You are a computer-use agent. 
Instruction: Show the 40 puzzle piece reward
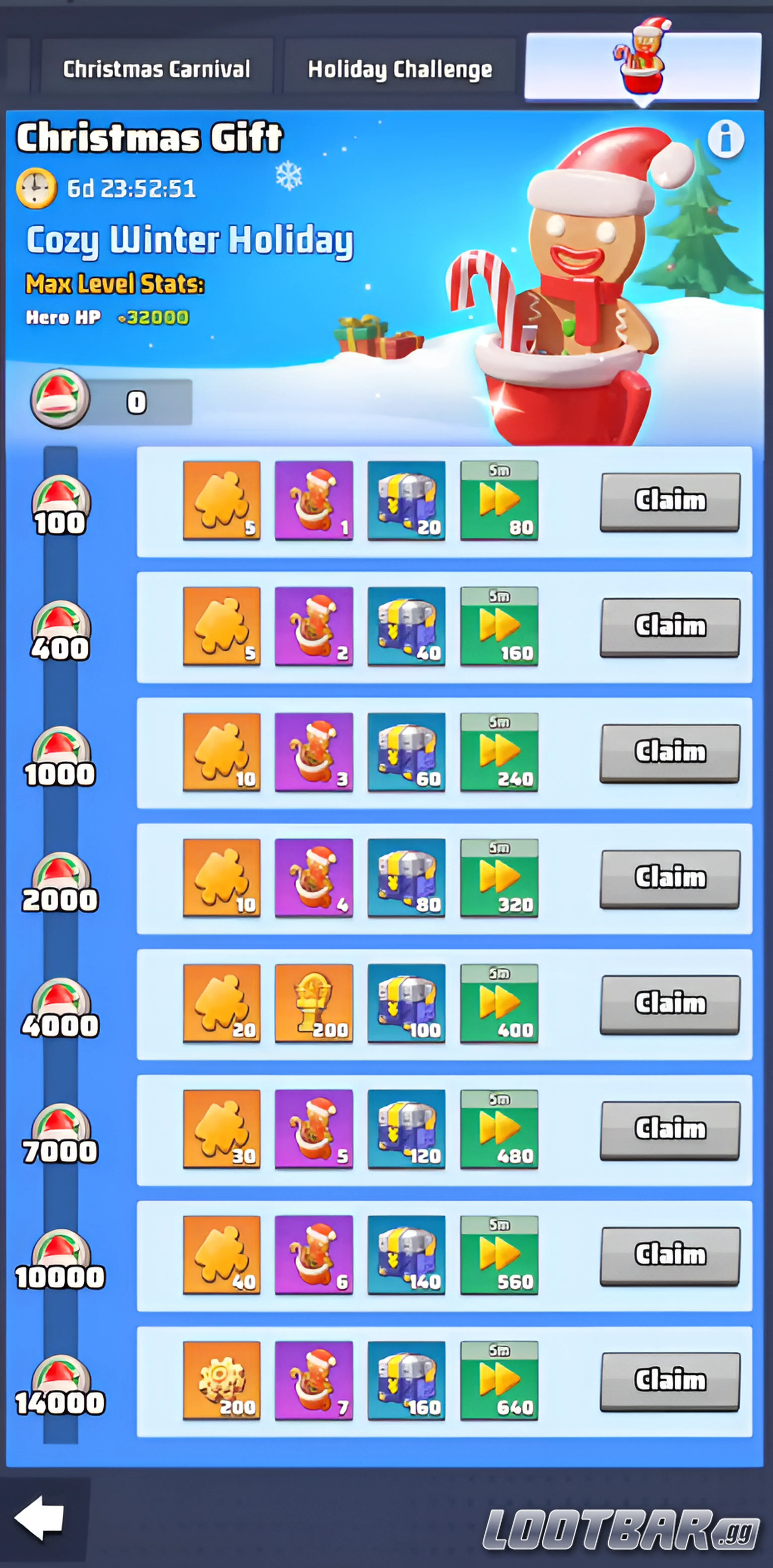pos(222,1255)
